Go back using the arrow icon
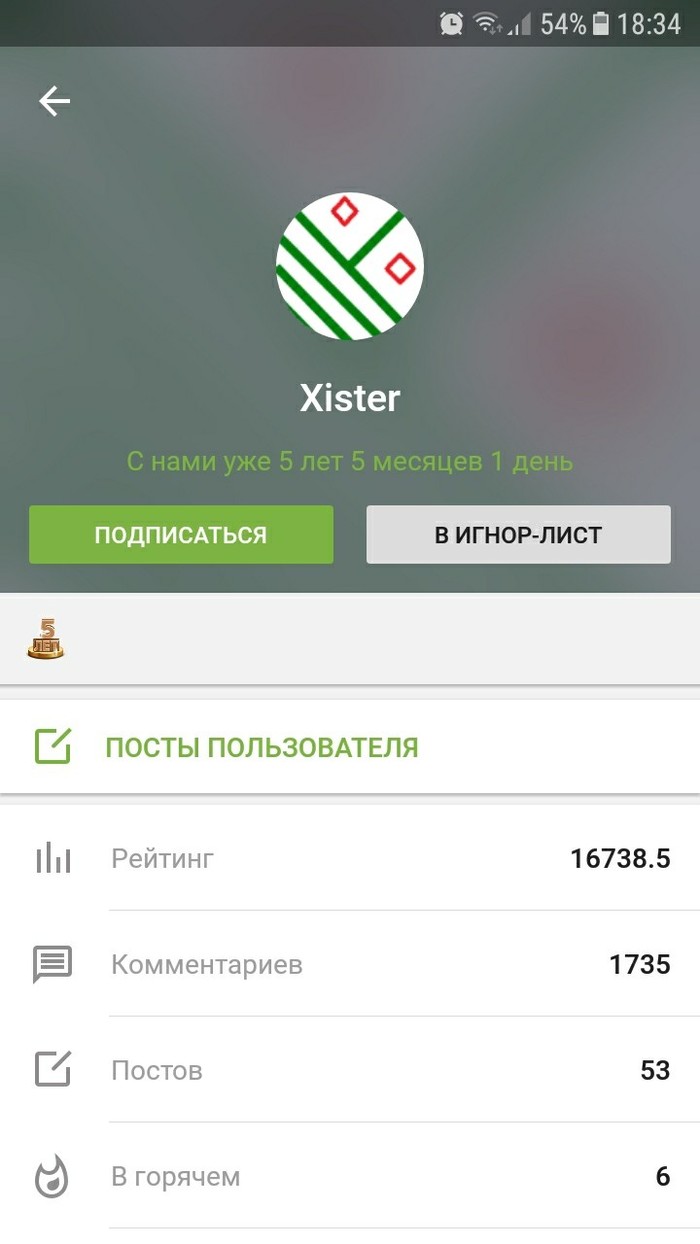 click(x=54, y=101)
